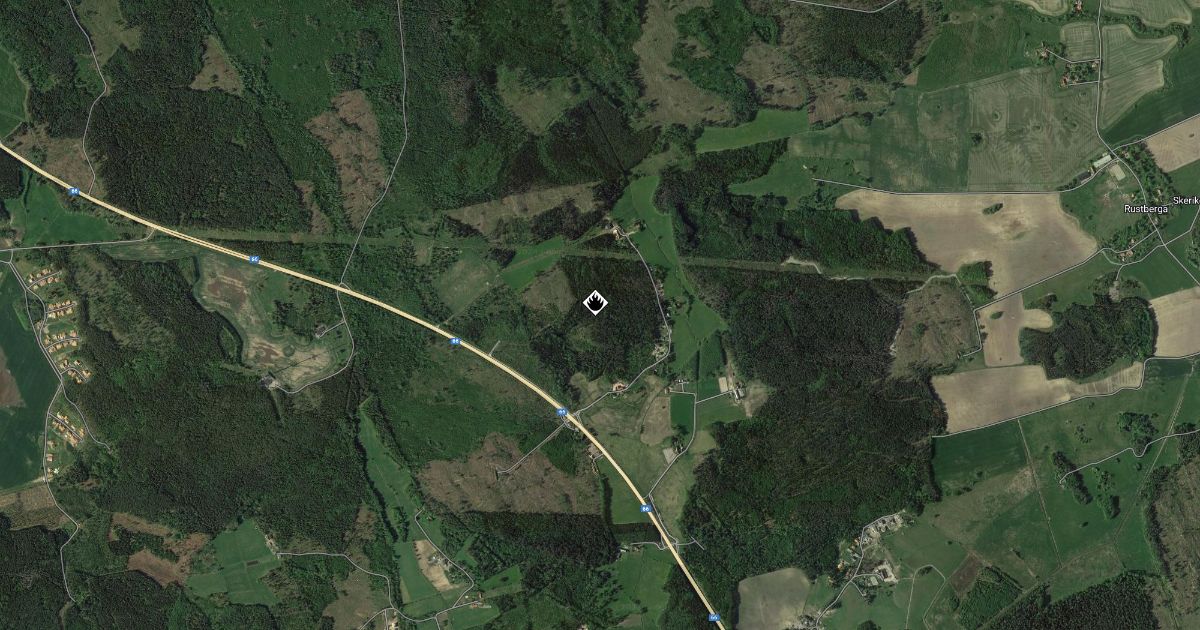1200x630 pixels.
Task: Tap the fire incident marker on the map
Action: [594, 303]
